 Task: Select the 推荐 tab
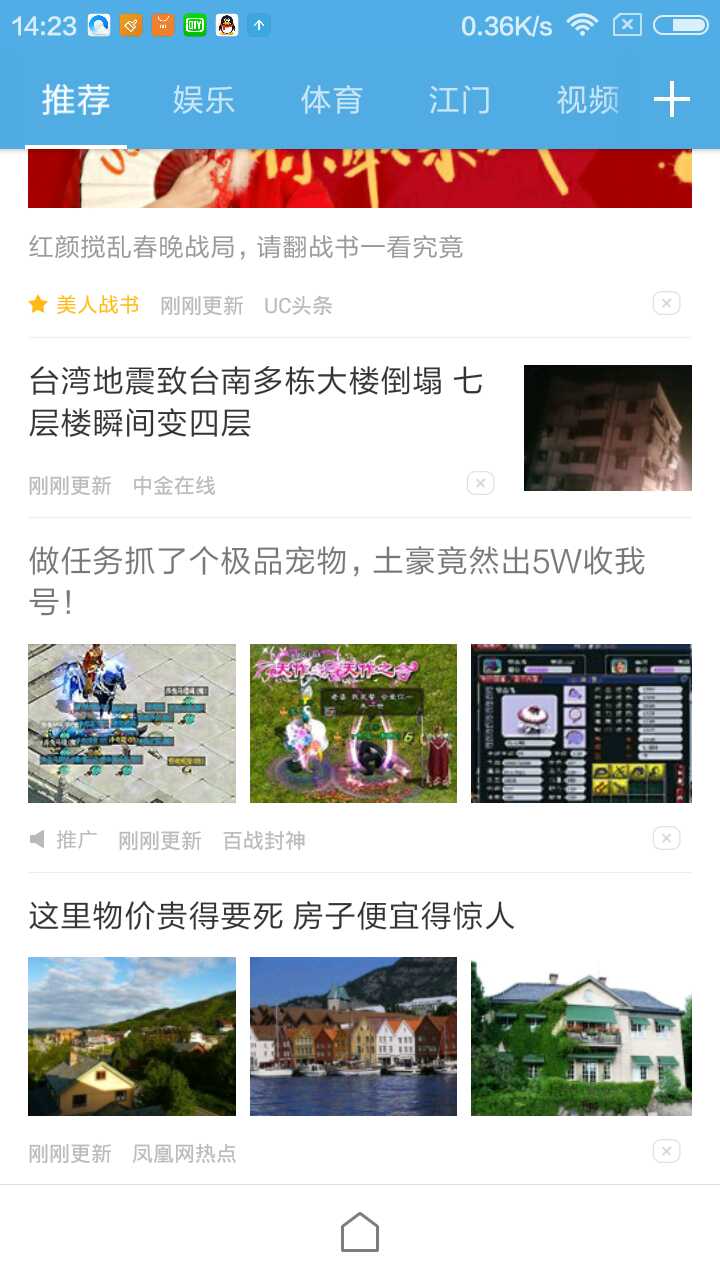tap(76, 100)
